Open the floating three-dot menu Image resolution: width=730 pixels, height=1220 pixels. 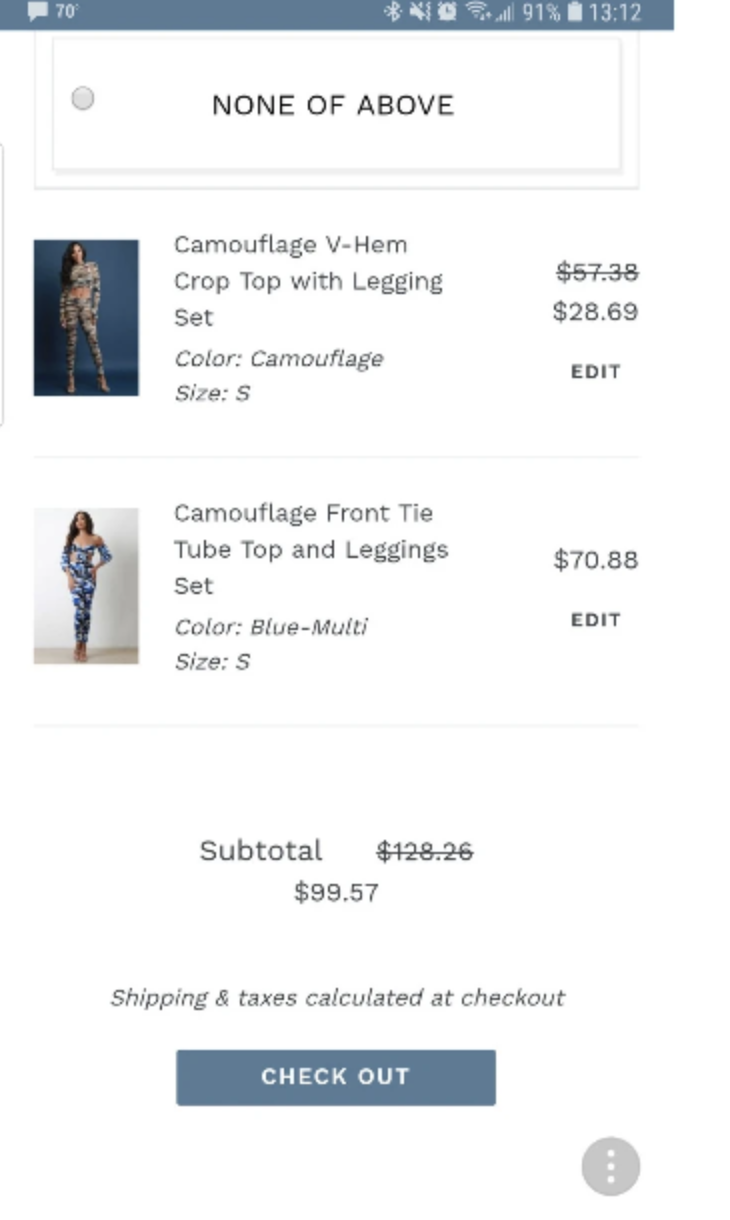[x=610, y=1166]
